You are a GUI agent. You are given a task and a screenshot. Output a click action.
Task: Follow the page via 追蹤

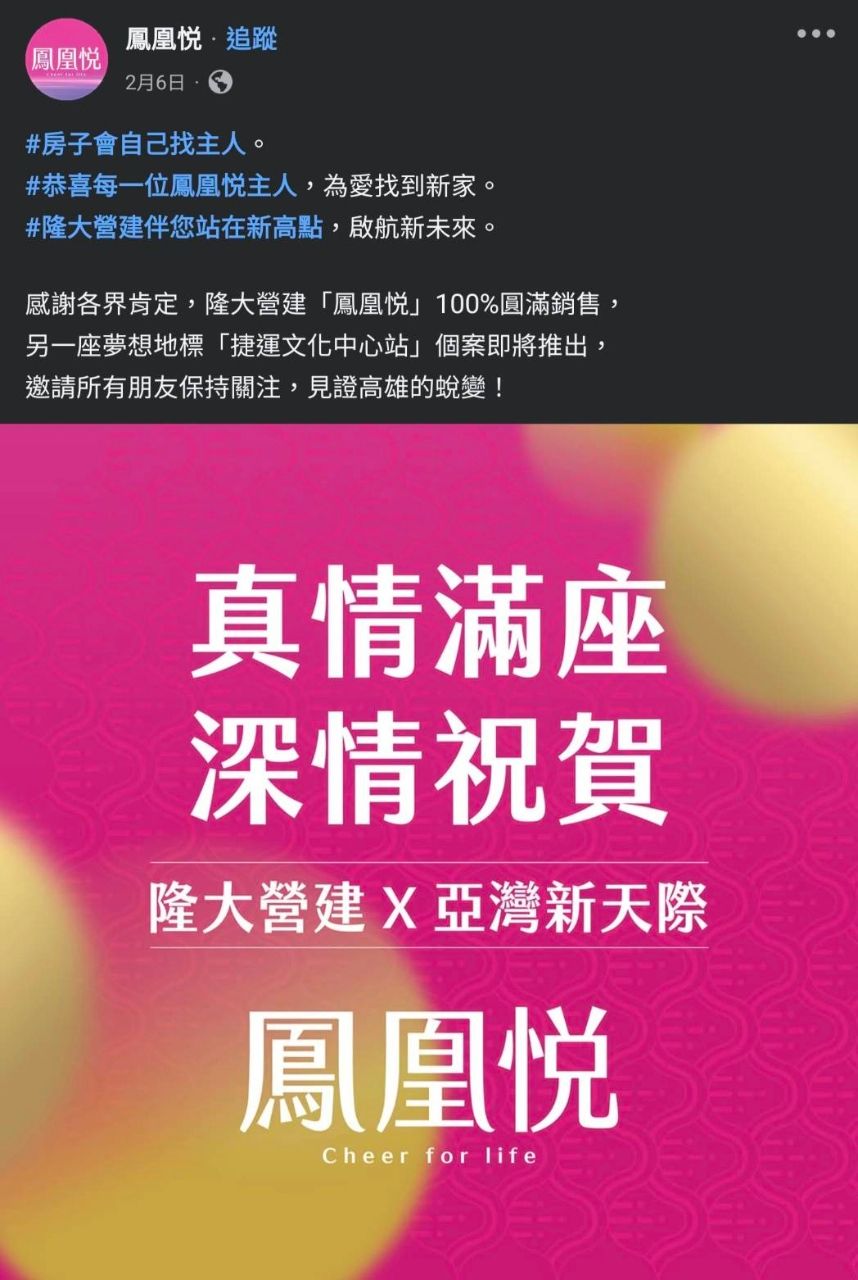251,40
